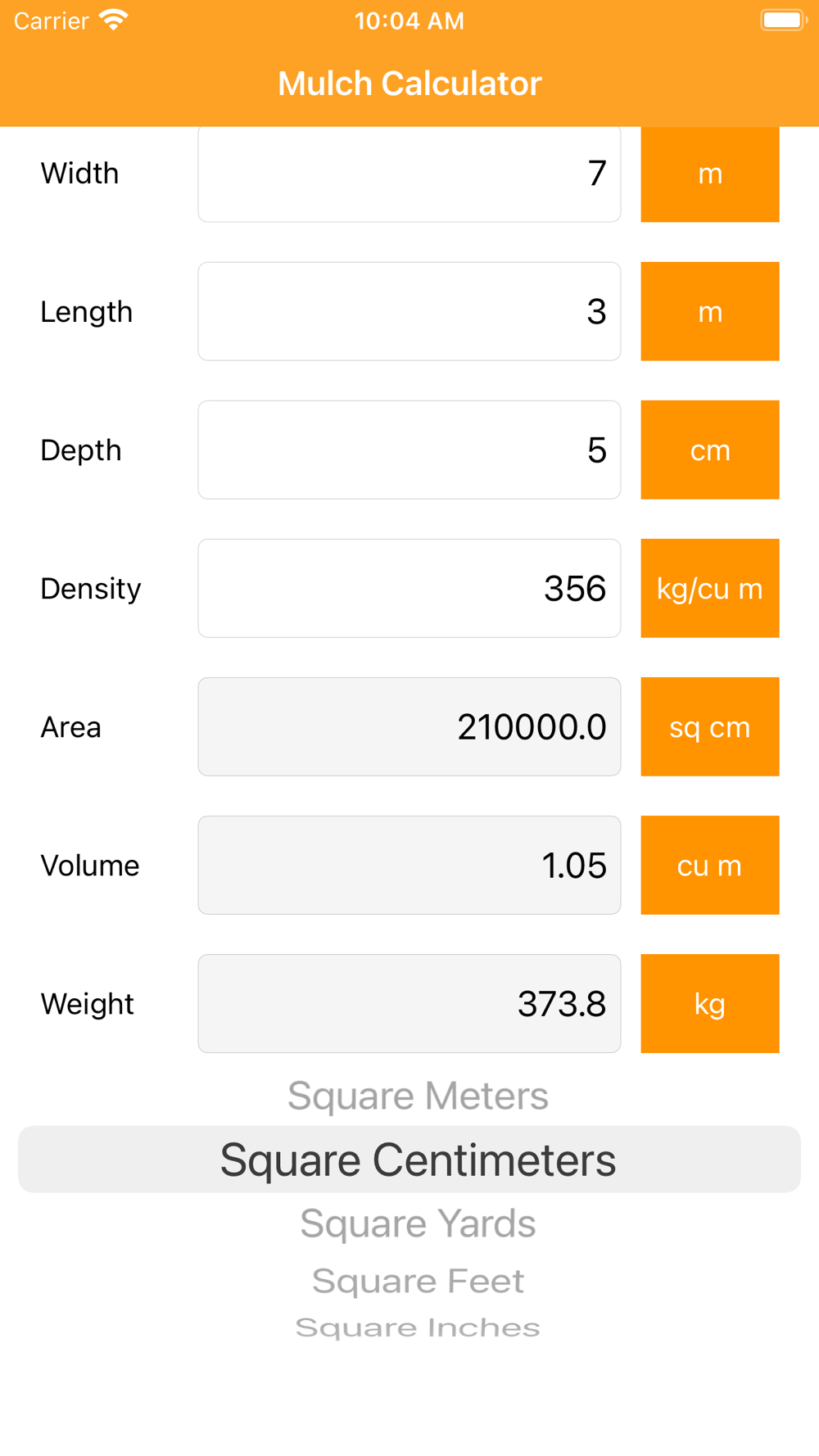This screenshot has width=819, height=1456.
Task: Open the sq cm area unit selector
Action: pos(710,726)
